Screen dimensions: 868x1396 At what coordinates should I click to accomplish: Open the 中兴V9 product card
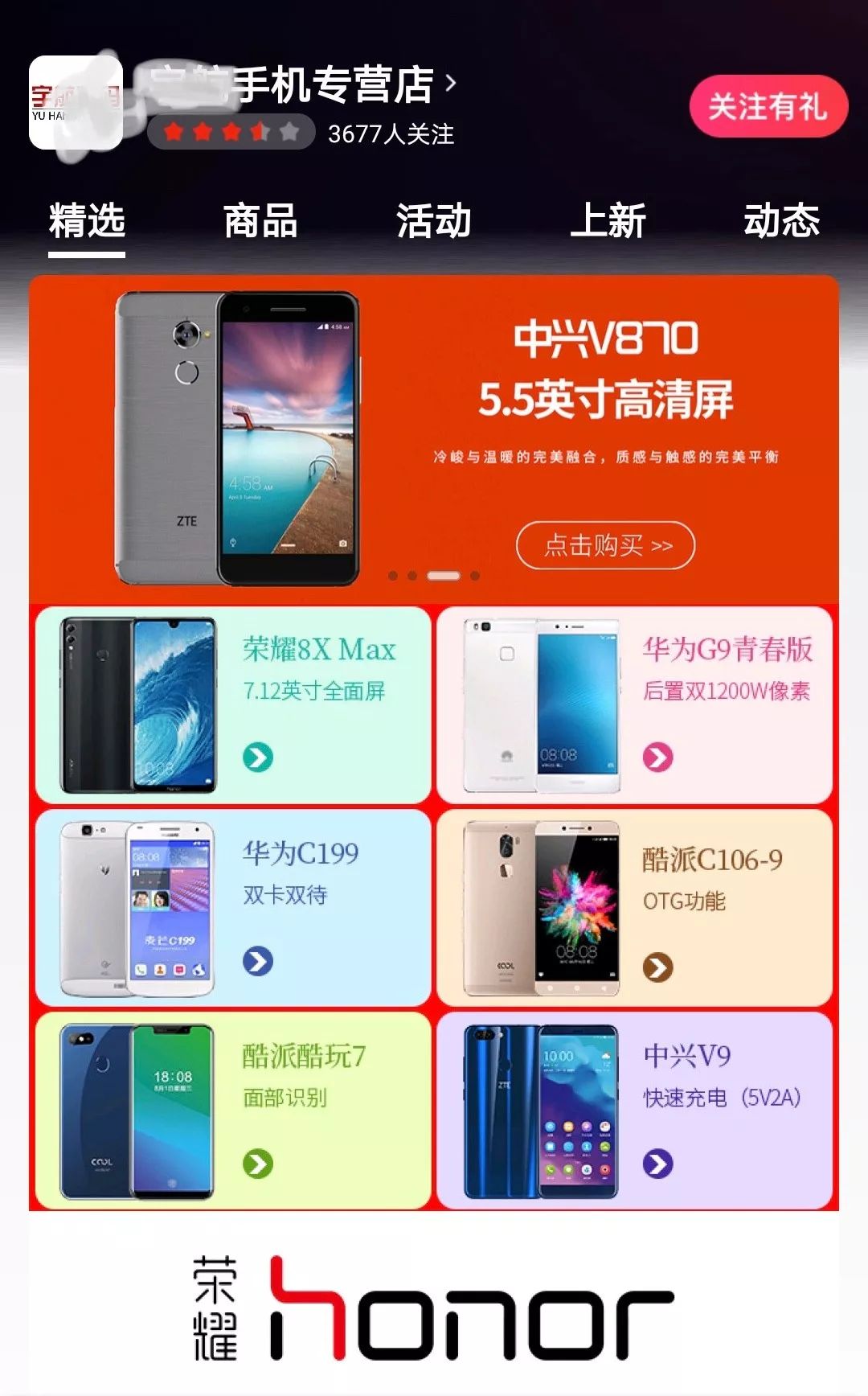click(634, 1111)
